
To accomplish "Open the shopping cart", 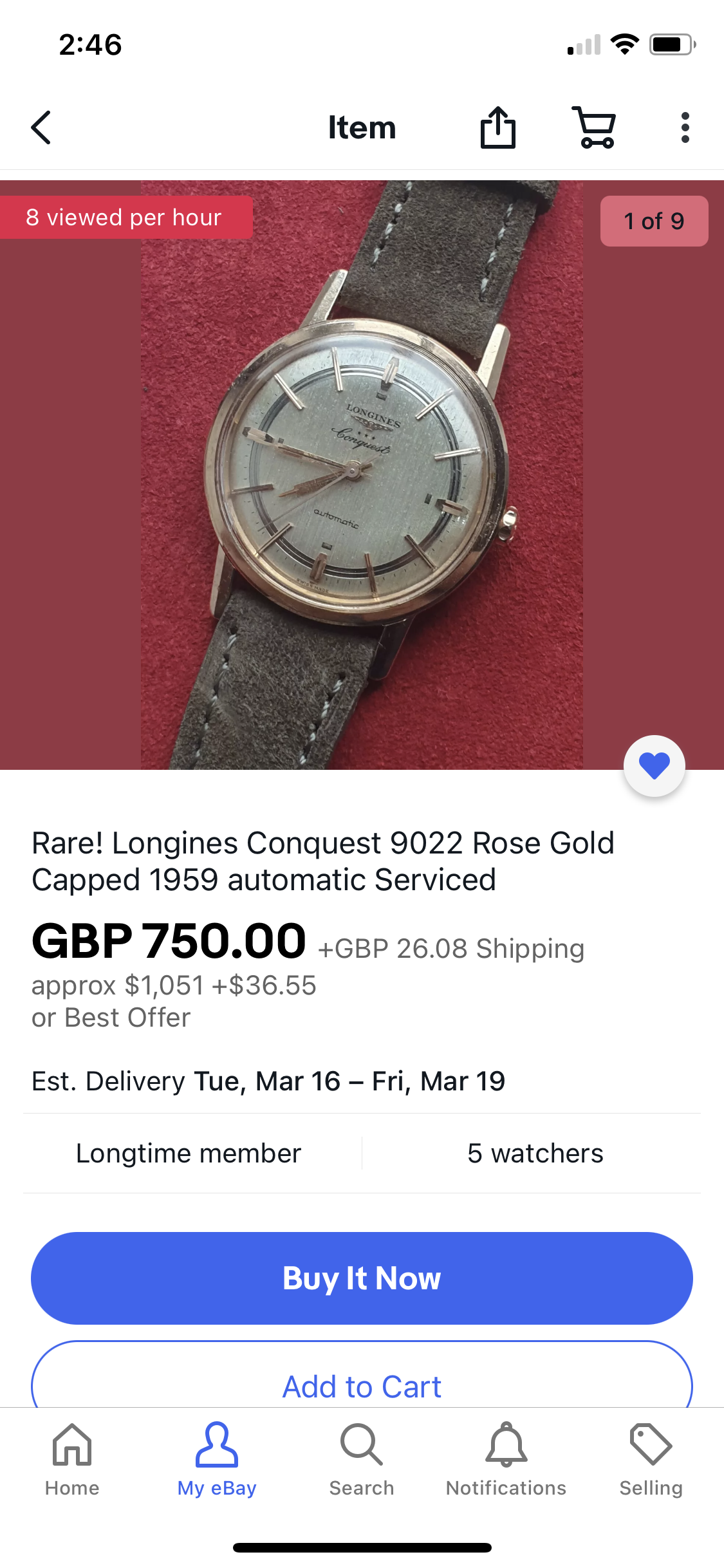I will (x=594, y=127).
